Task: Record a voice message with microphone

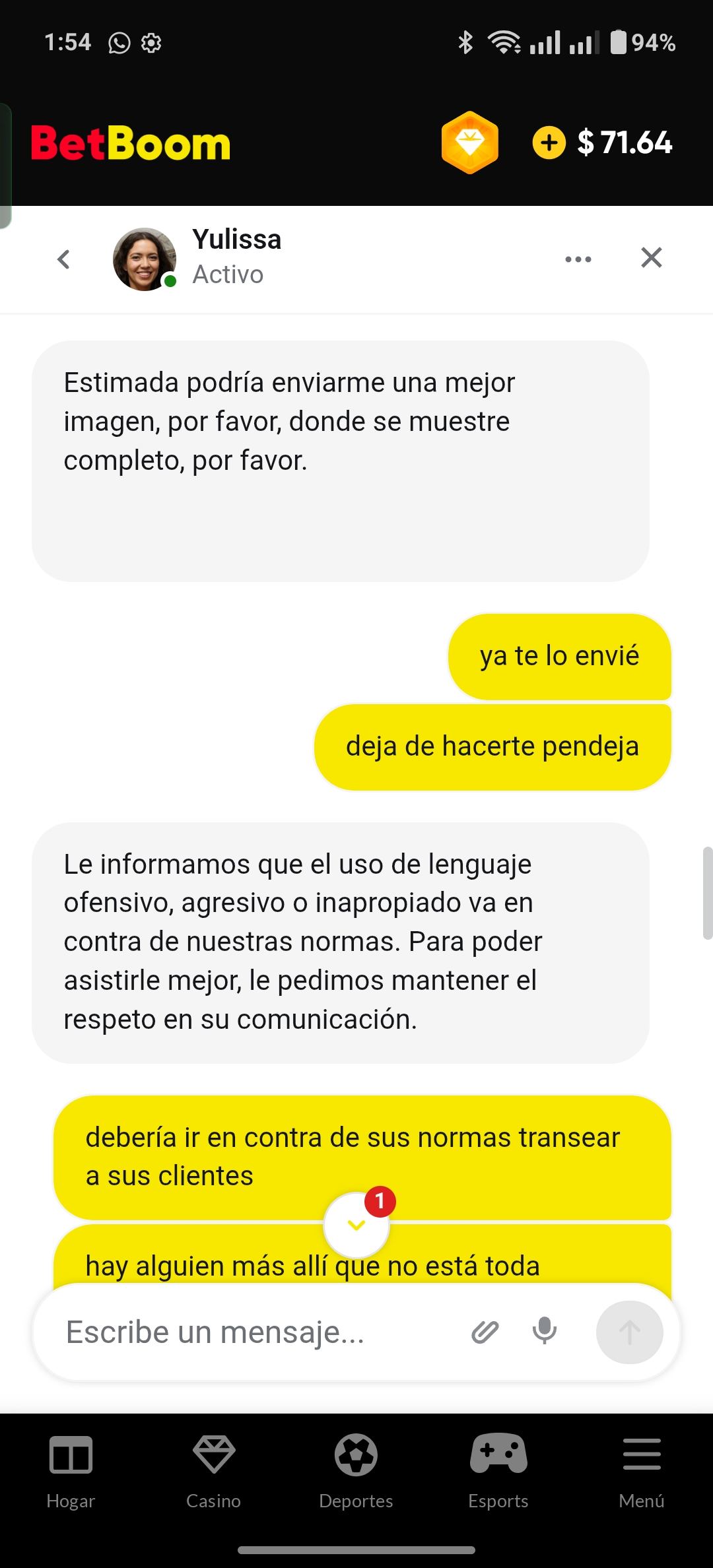Action: [x=545, y=1330]
